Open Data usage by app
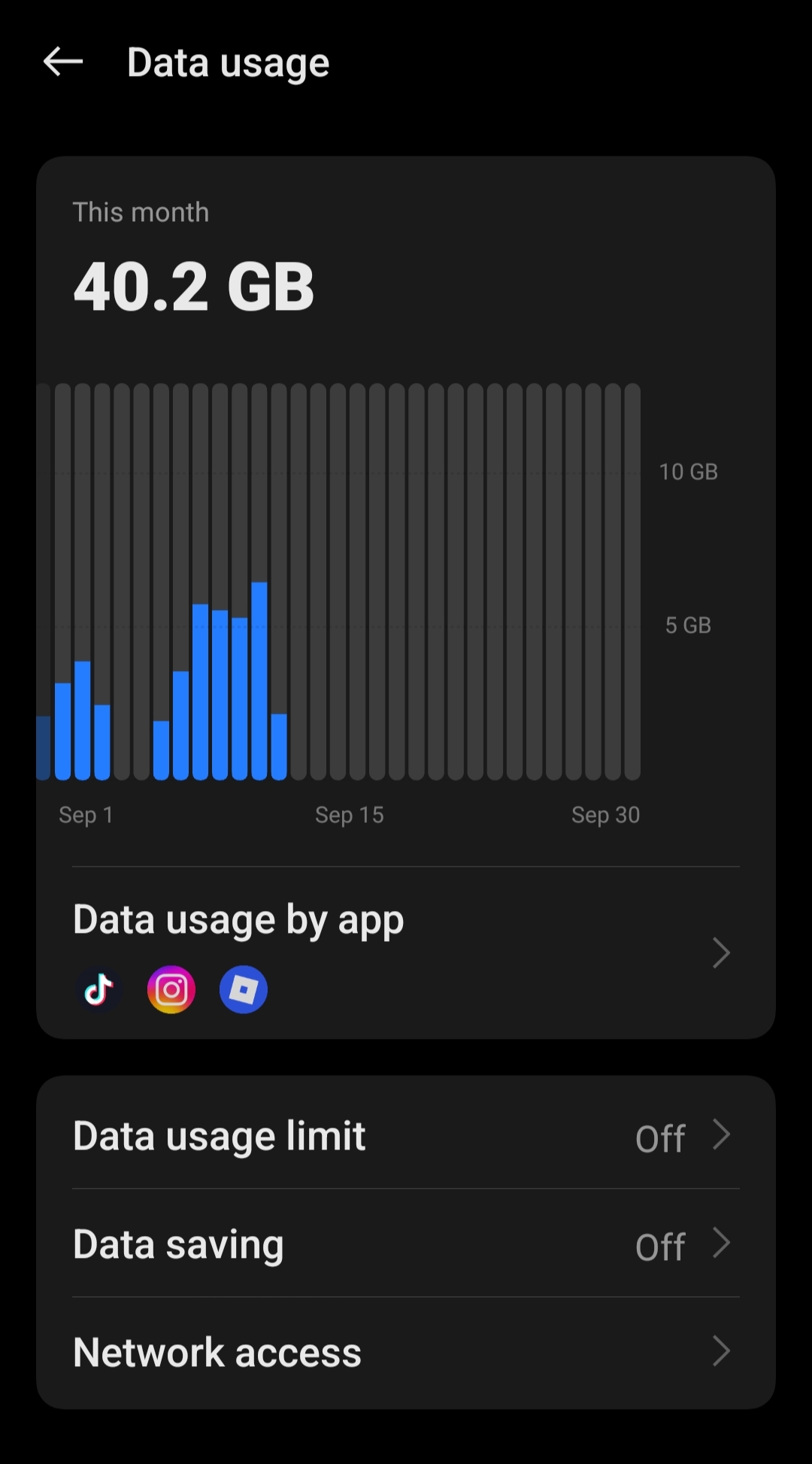Viewport: 812px width, 1464px height. tap(406, 953)
